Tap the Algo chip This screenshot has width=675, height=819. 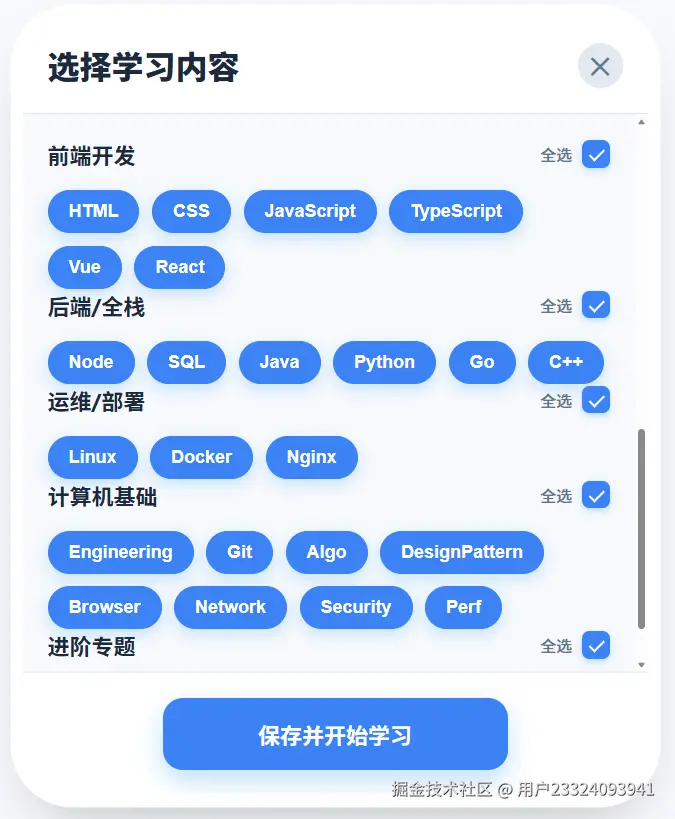[326, 552]
